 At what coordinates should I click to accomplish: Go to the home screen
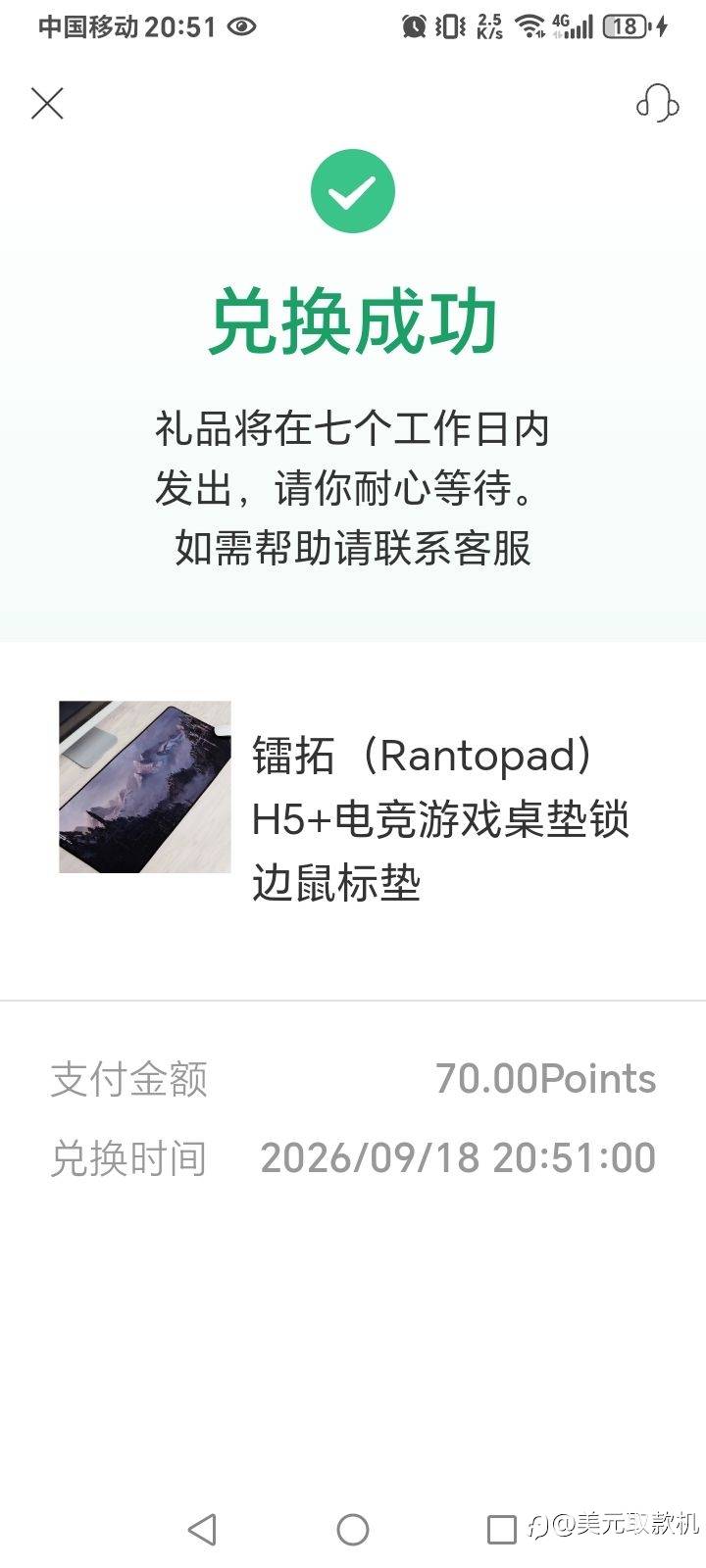tap(353, 1529)
